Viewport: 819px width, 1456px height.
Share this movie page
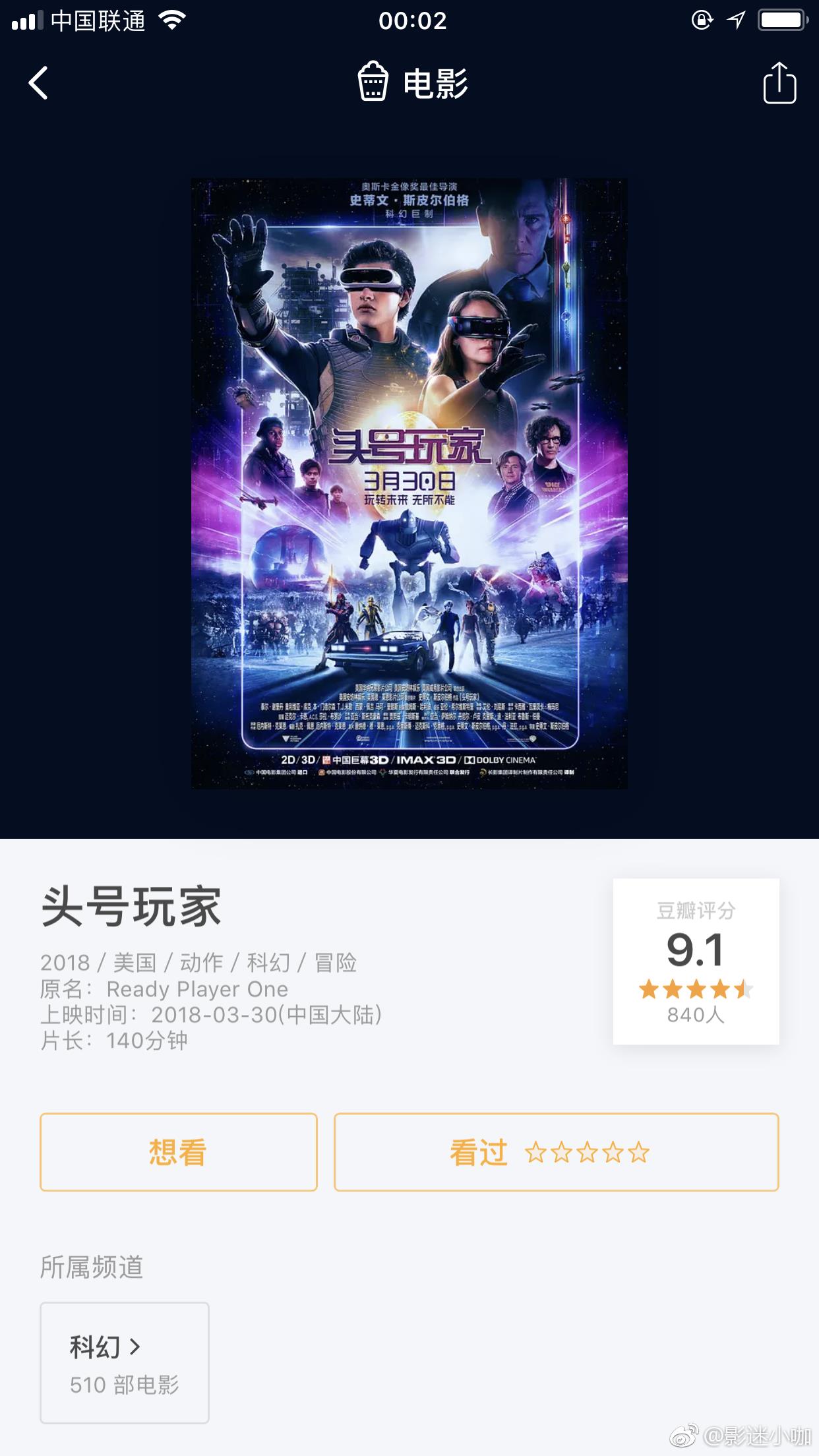(x=779, y=83)
